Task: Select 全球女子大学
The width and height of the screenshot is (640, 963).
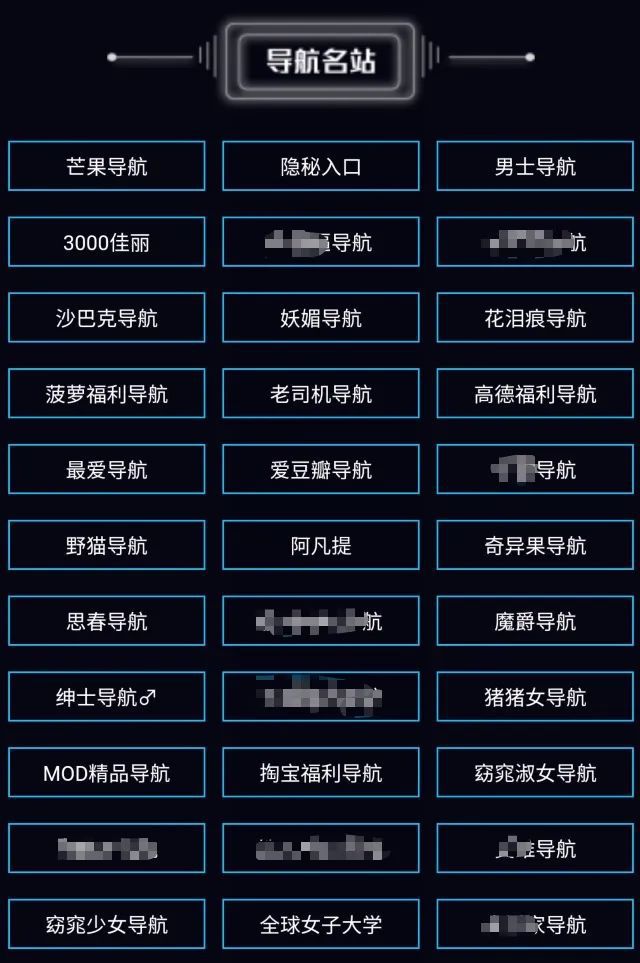Action: tap(321, 925)
